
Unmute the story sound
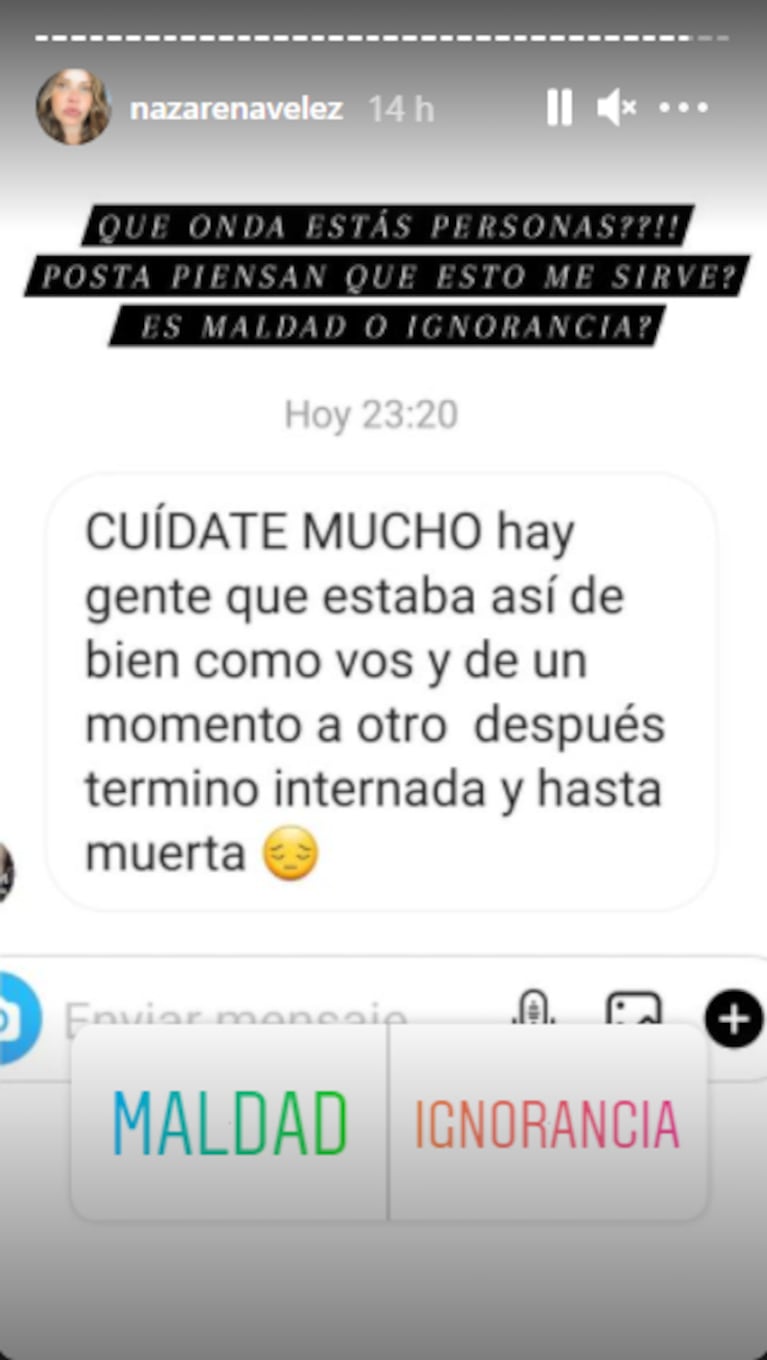[x=616, y=107]
